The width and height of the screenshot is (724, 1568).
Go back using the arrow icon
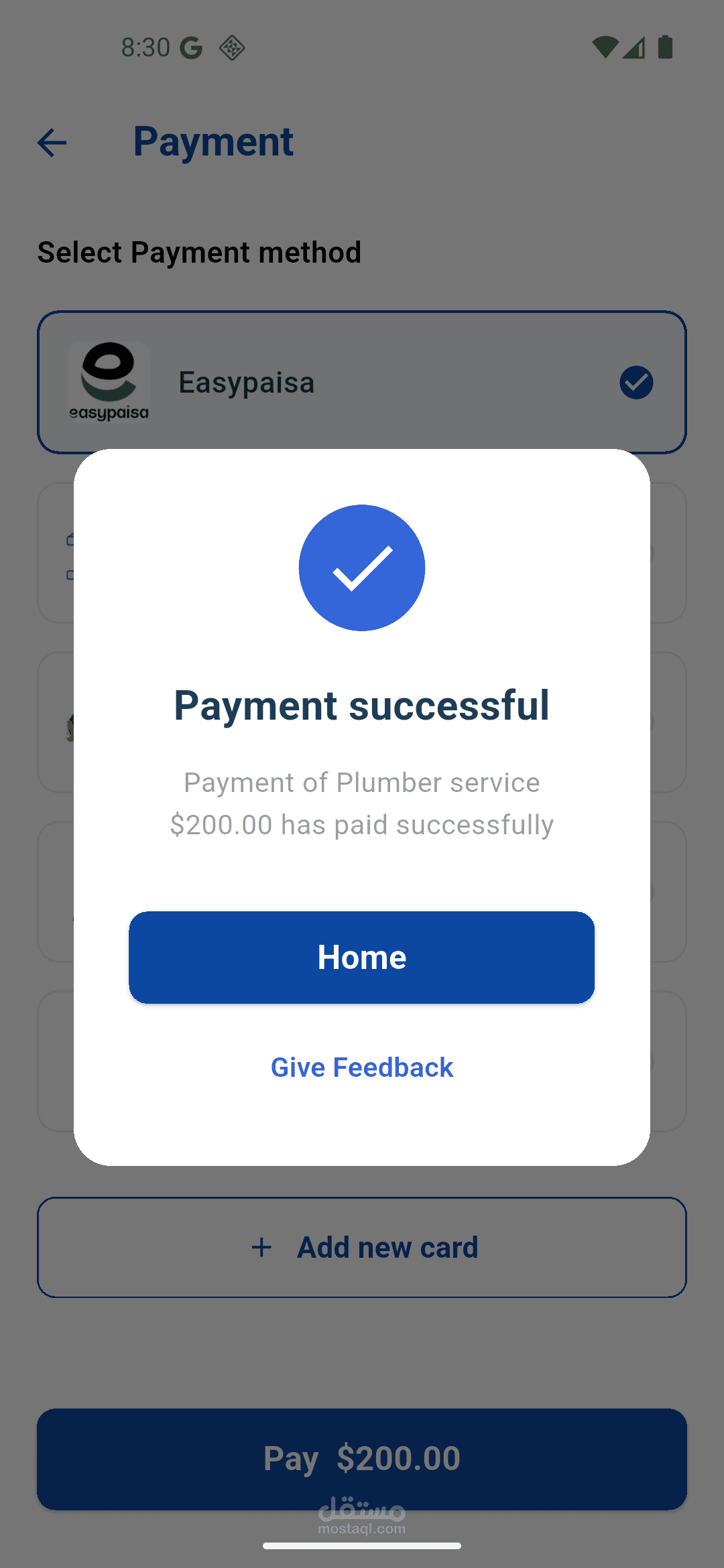(x=52, y=143)
